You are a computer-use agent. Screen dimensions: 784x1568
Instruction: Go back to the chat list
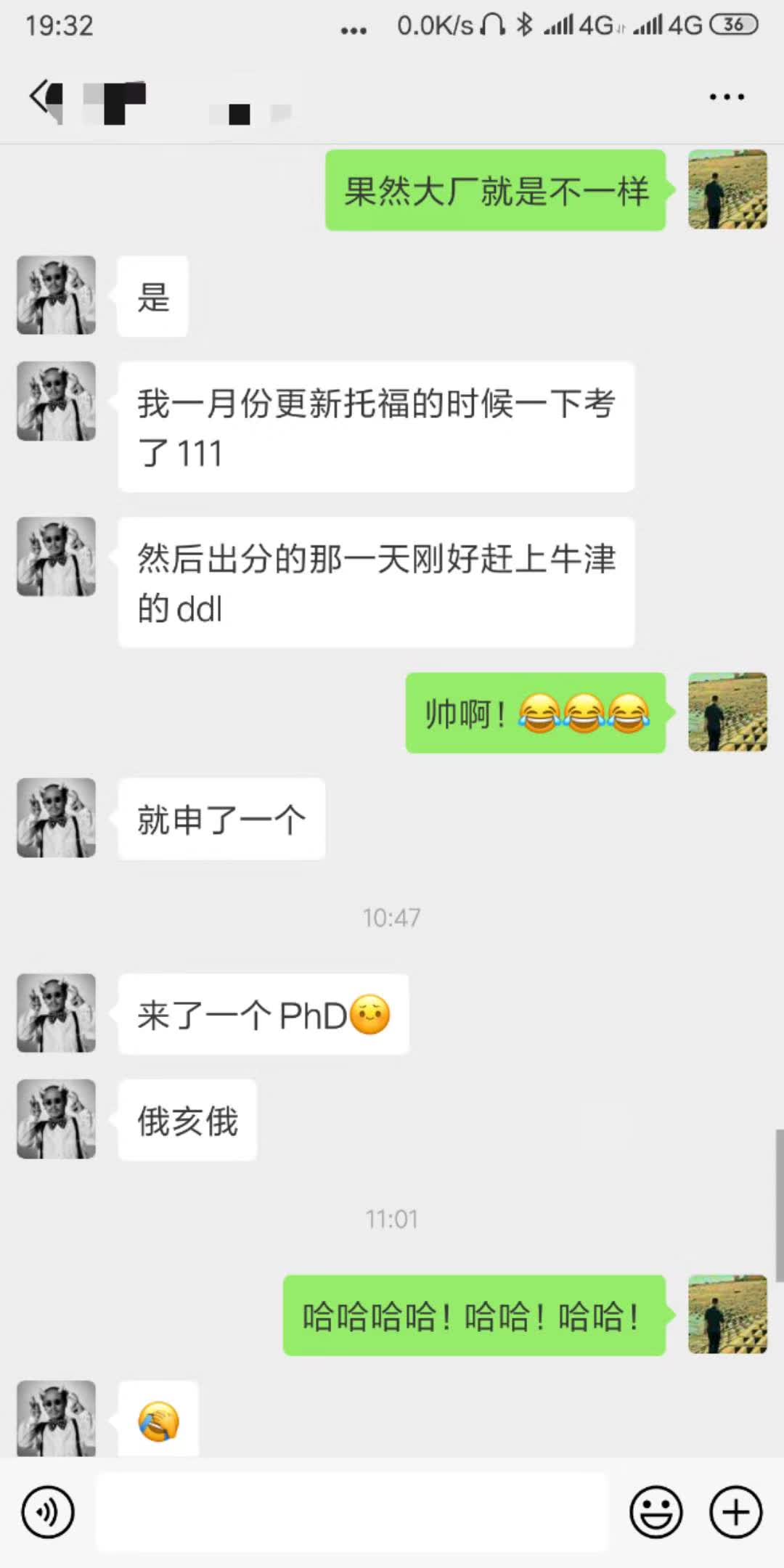pos(41,97)
